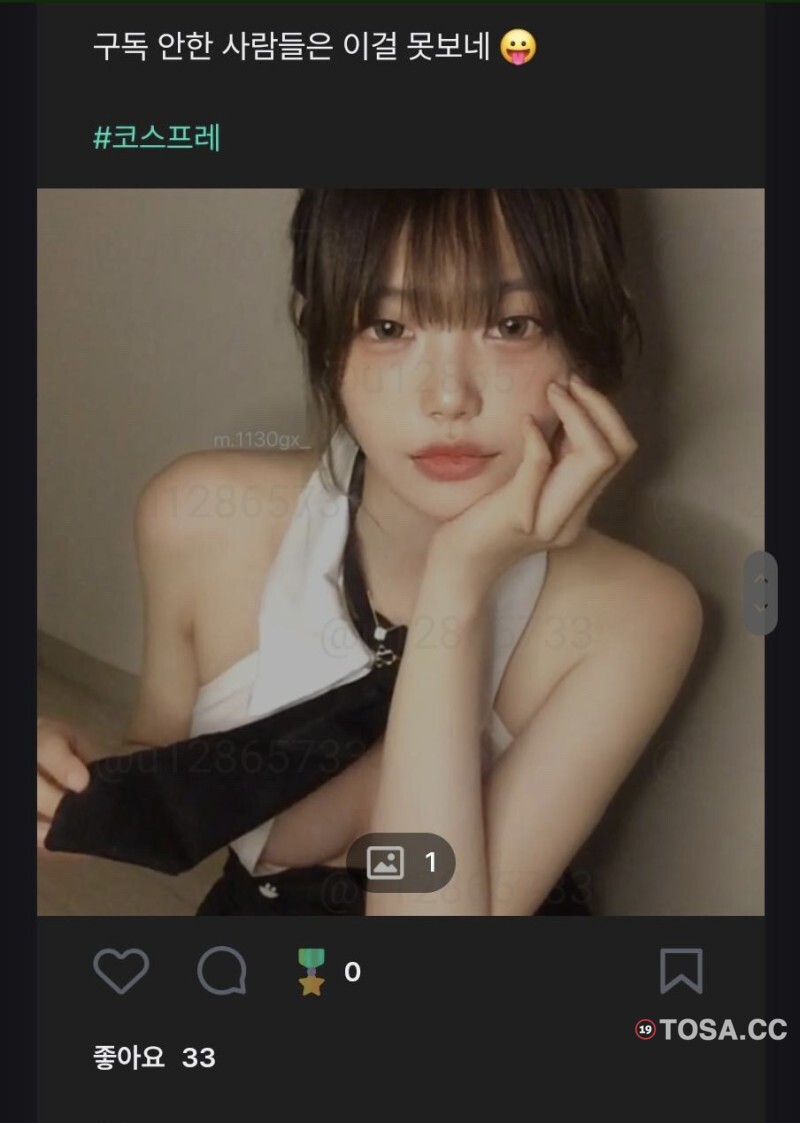Viewport: 800px width, 1123px height.
Task: Open the comments bubble
Action: pyautogui.click(x=222, y=971)
